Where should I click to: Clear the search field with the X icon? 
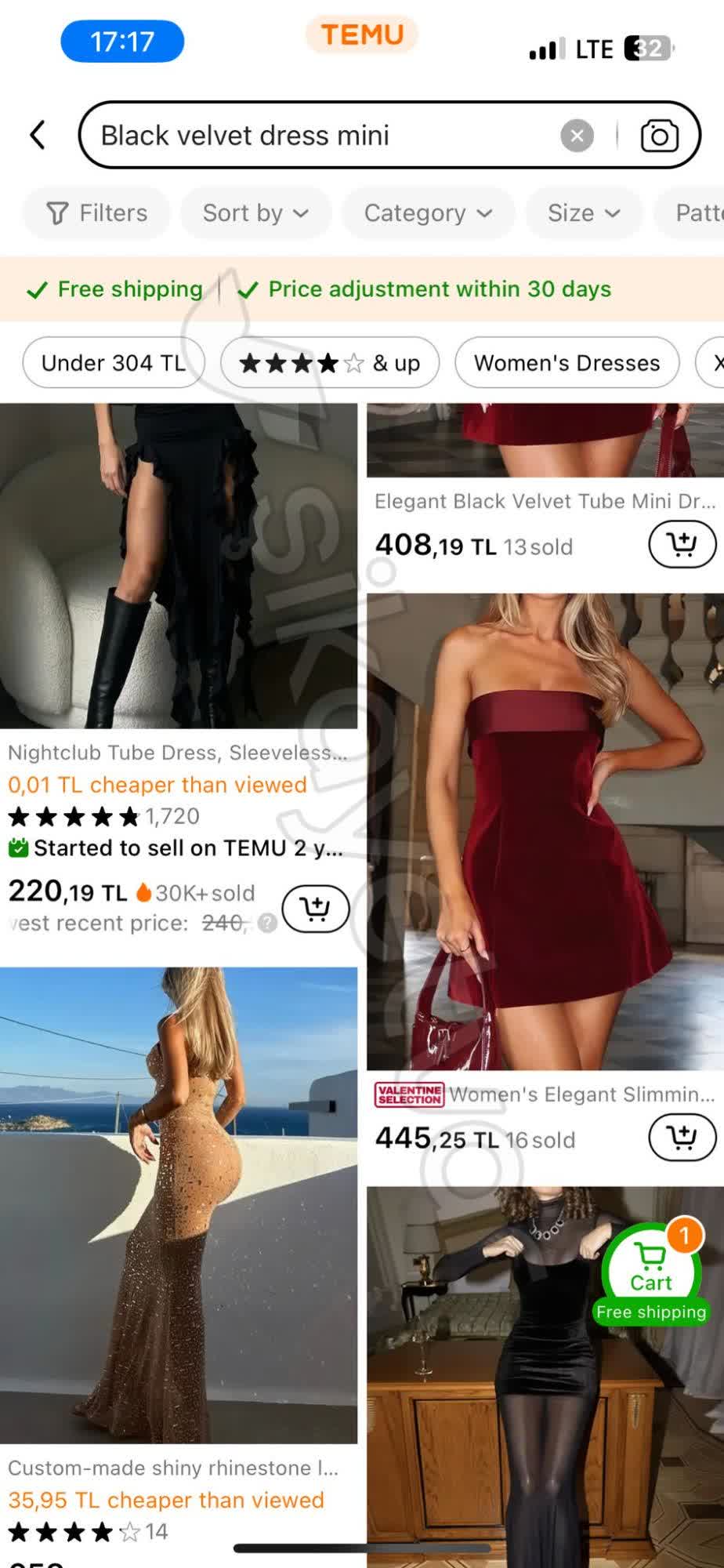coord(577,134)
